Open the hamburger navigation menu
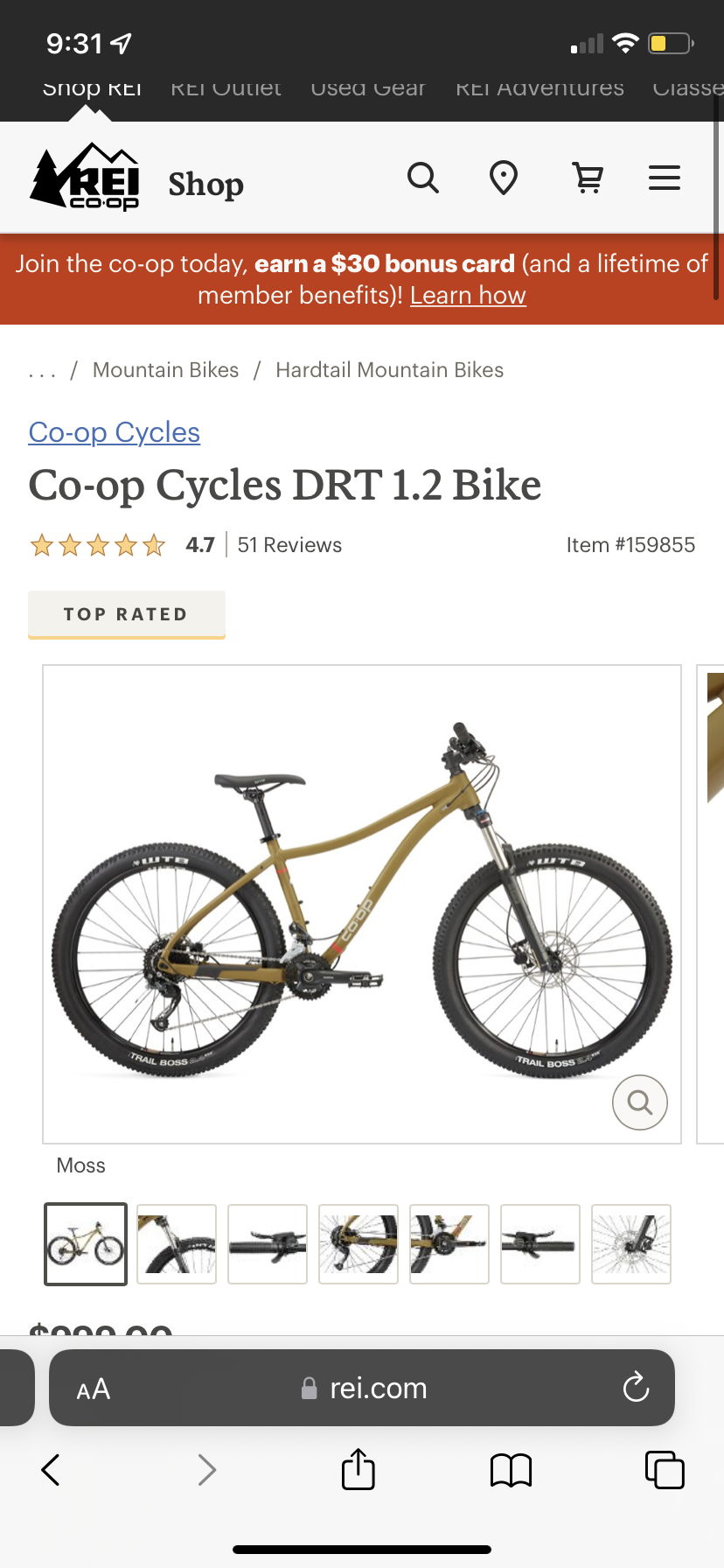The height and width of the screenshot is (1568, 724). 665,178
